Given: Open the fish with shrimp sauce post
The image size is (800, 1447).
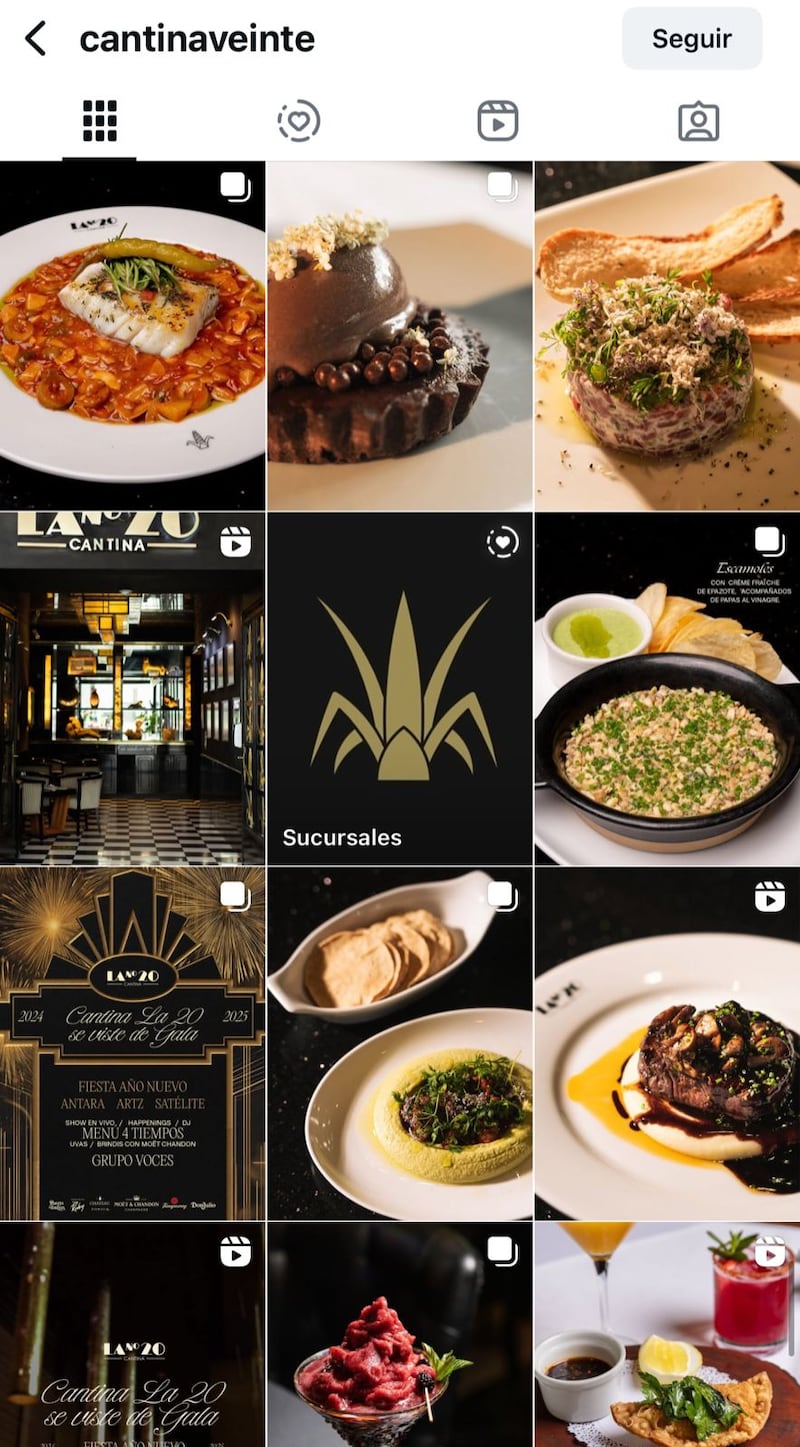Looking at the screenshot, I should [132, 336].
